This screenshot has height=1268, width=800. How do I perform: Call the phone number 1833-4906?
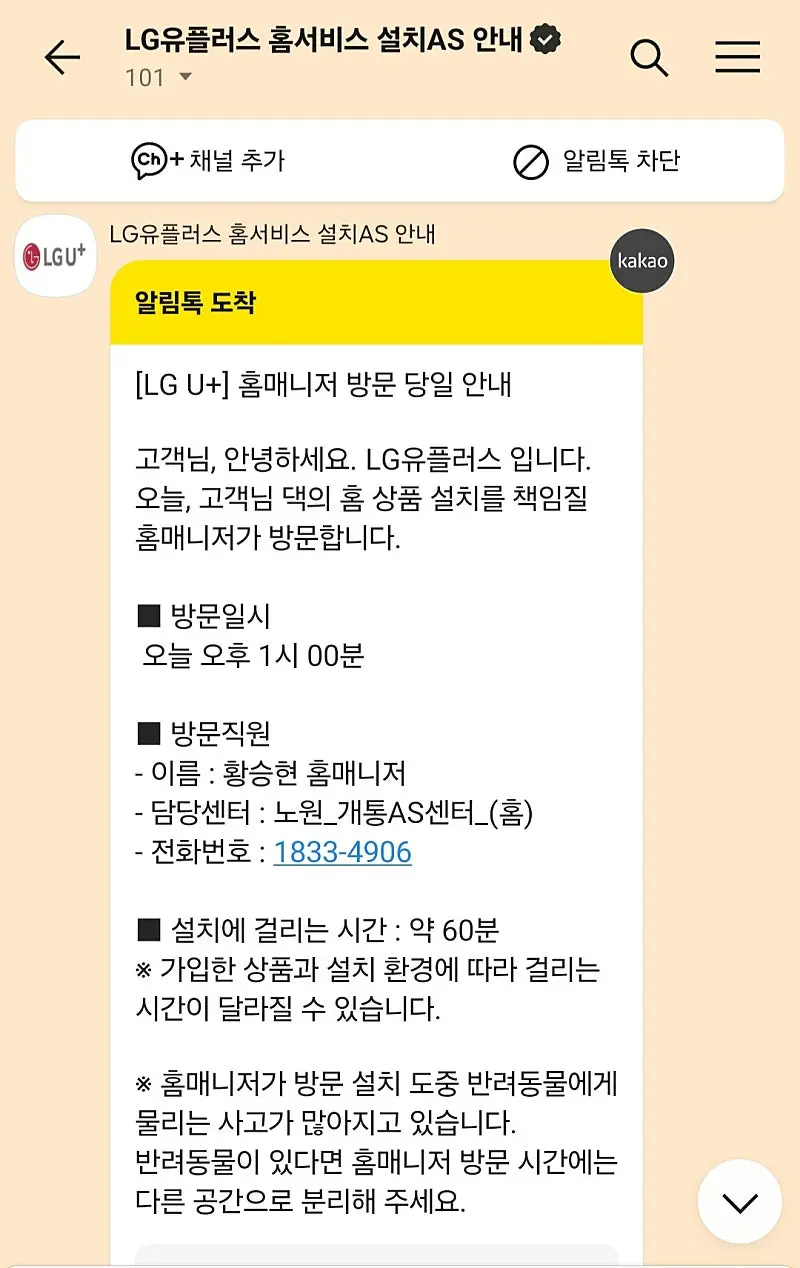pos(342,852)
